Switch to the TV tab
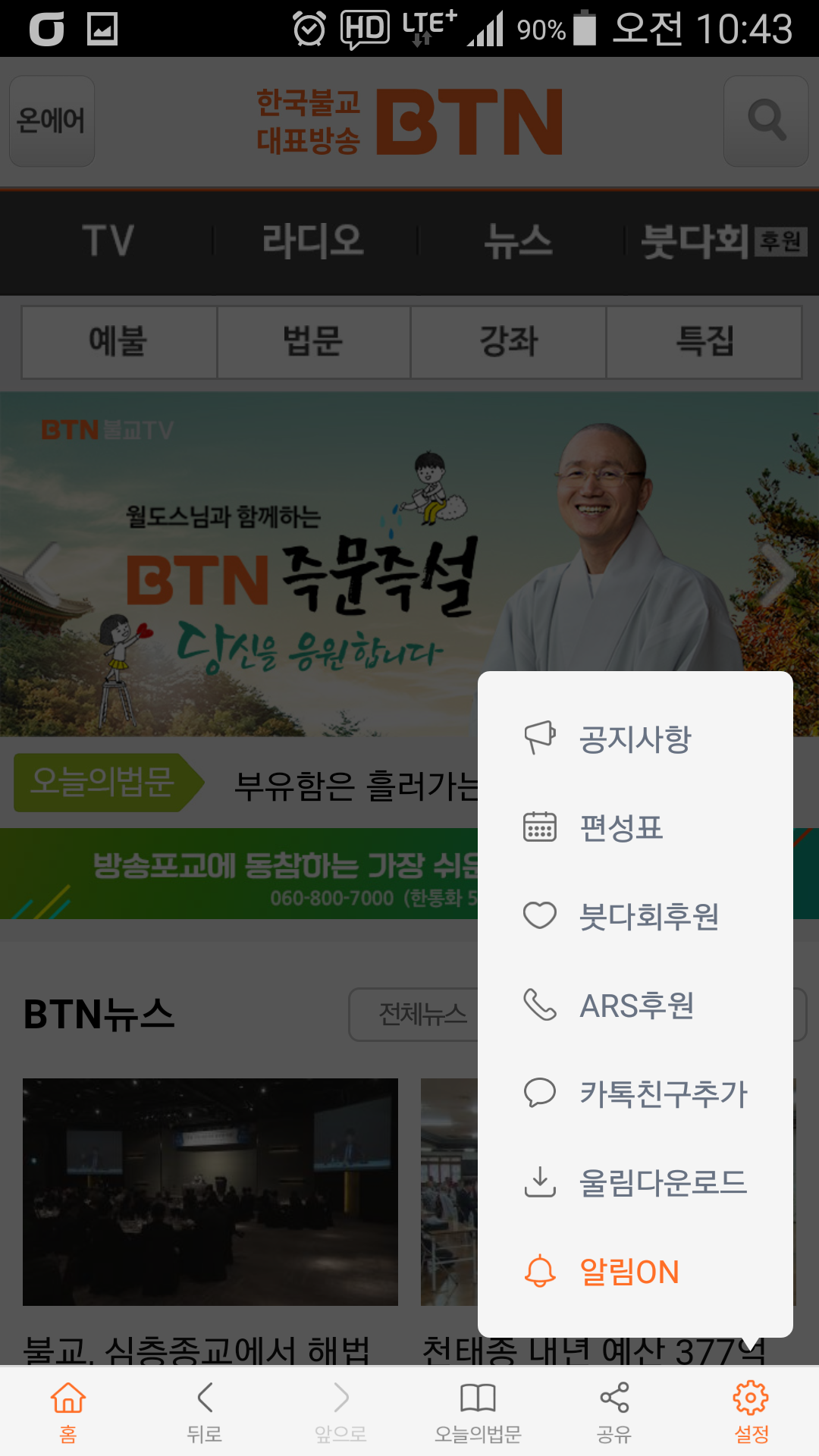Image resolution: width=819 pixels, height=1456 pixels. coord(108,241)
